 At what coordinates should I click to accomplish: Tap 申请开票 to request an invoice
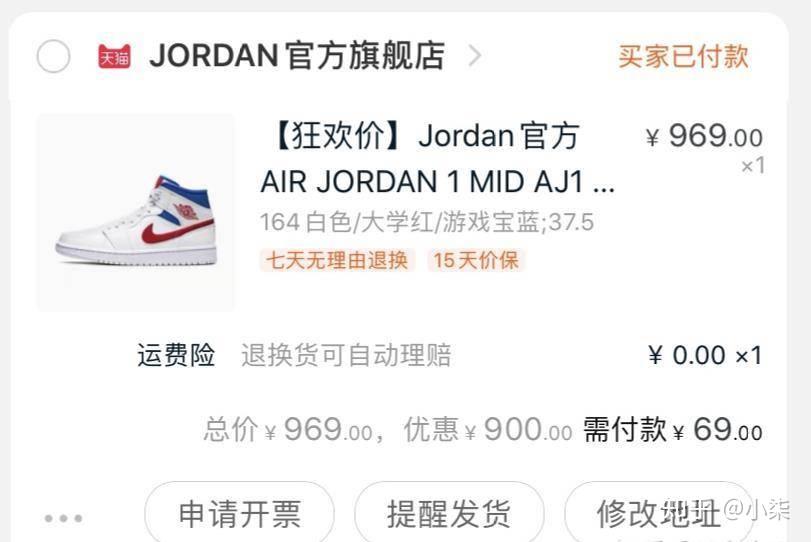(240, 514)
